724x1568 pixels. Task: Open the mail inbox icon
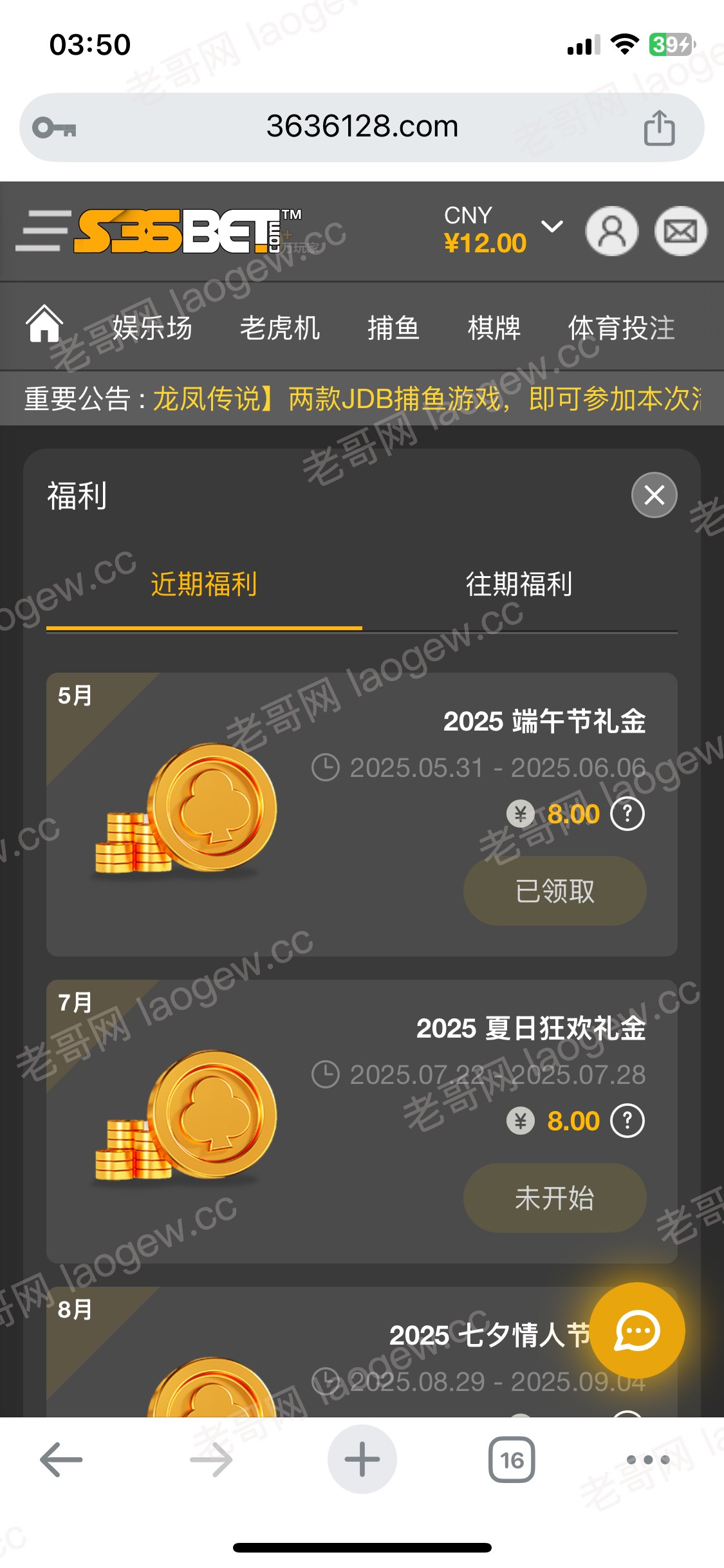pos(680,231)
